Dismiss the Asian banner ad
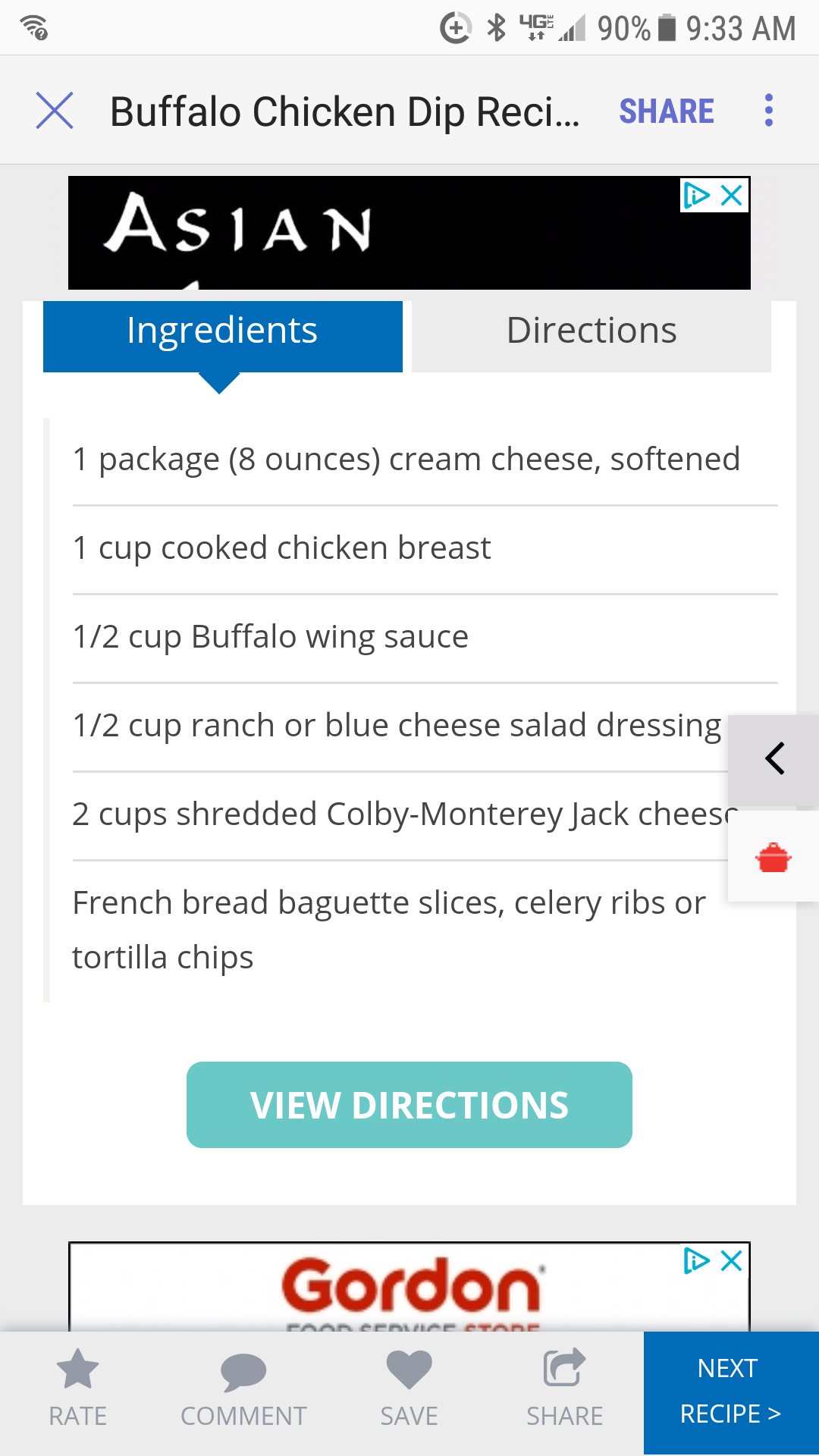 732,196
